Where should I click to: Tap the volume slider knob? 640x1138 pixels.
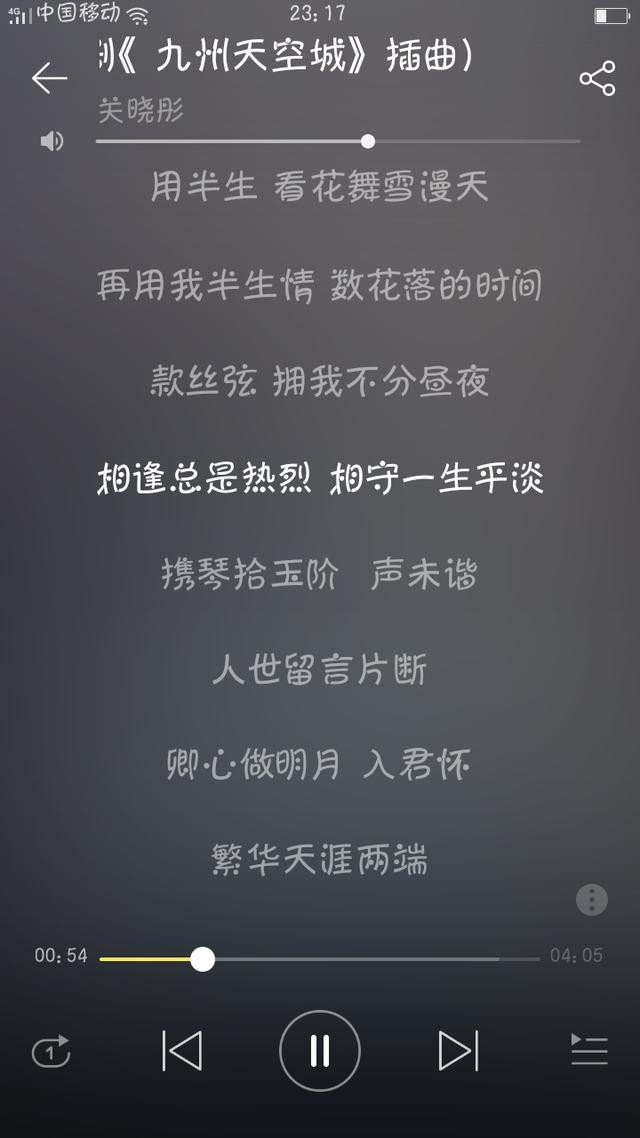click(x=368, y=141)
